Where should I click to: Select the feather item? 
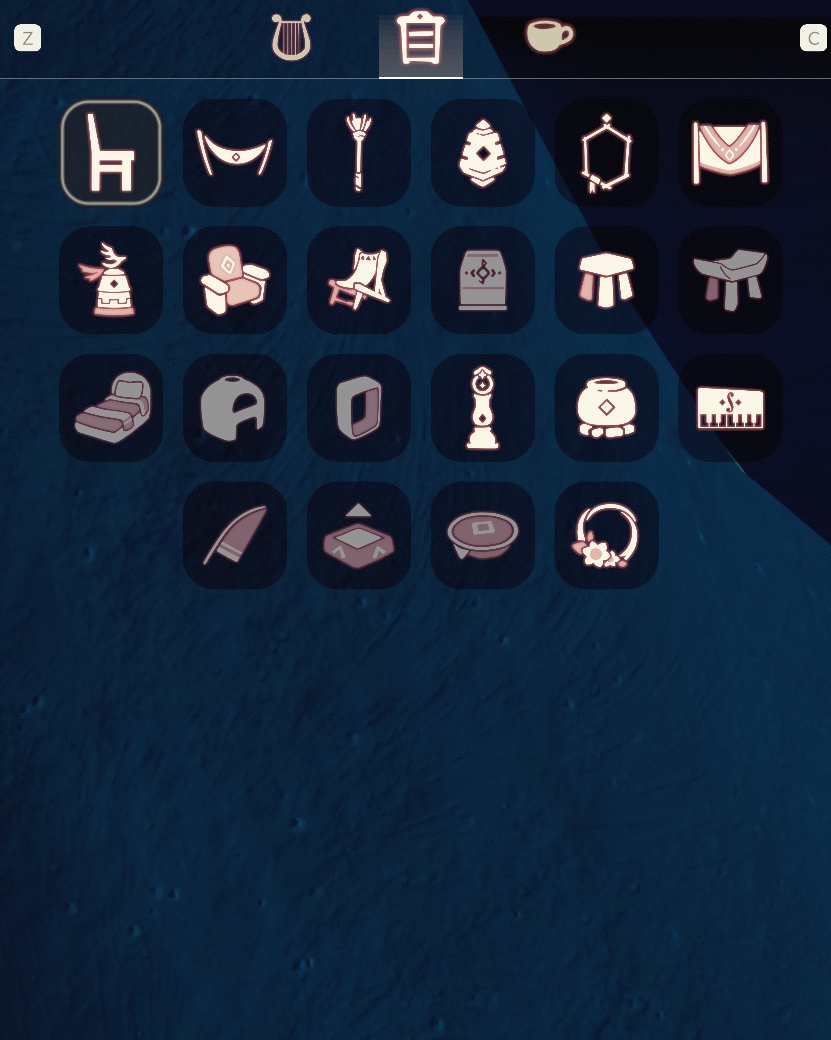tap(235, 535)
